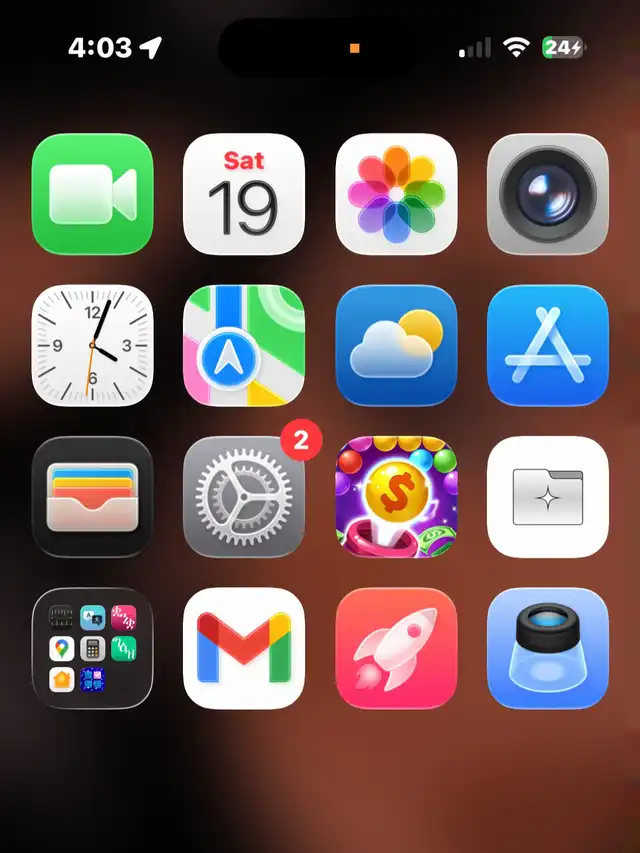Open the Gmail app
Screen dimensions: 640x853
click(244, 648)
